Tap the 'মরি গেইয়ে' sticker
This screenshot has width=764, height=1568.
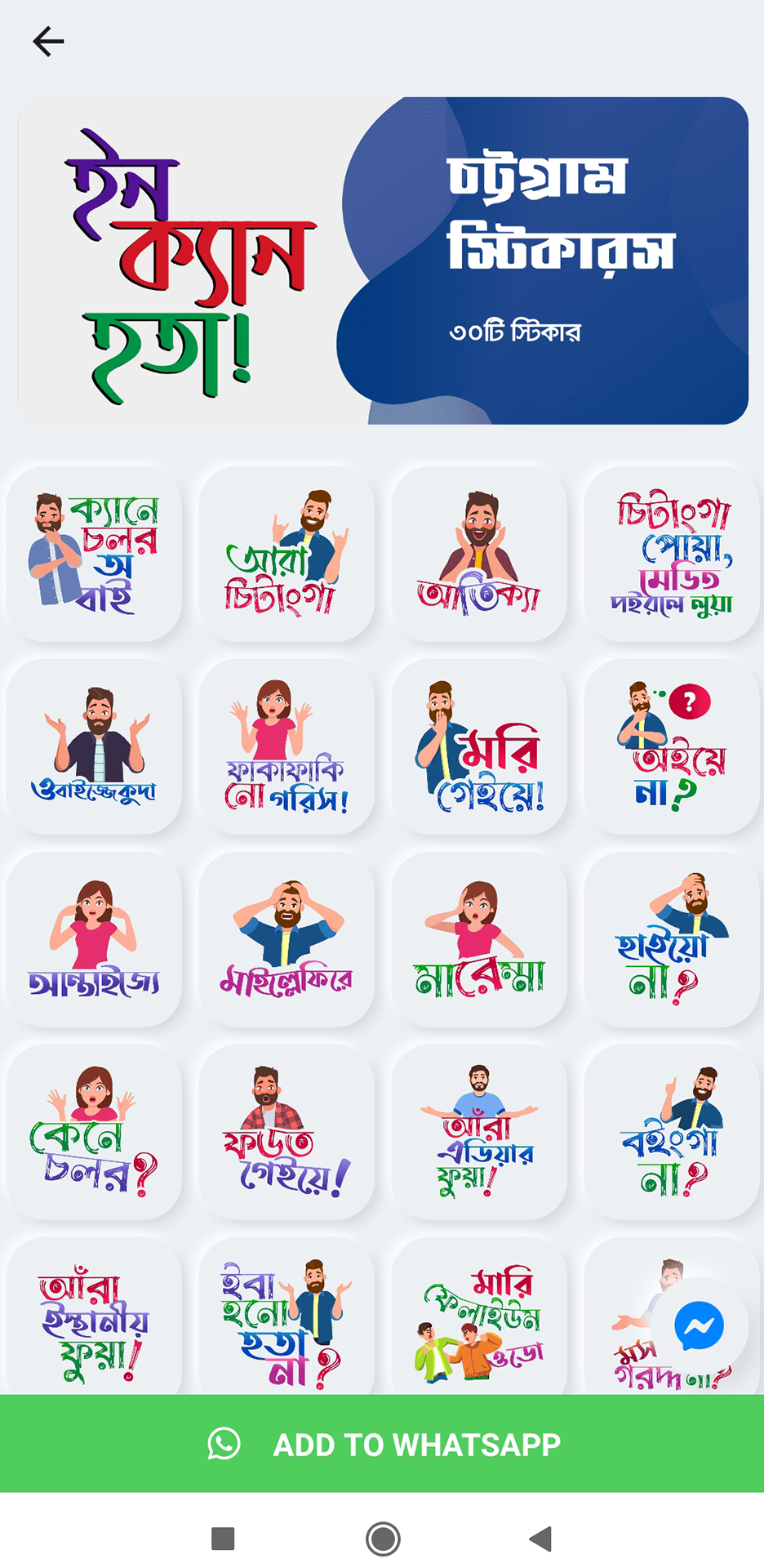tap(479, 746)
